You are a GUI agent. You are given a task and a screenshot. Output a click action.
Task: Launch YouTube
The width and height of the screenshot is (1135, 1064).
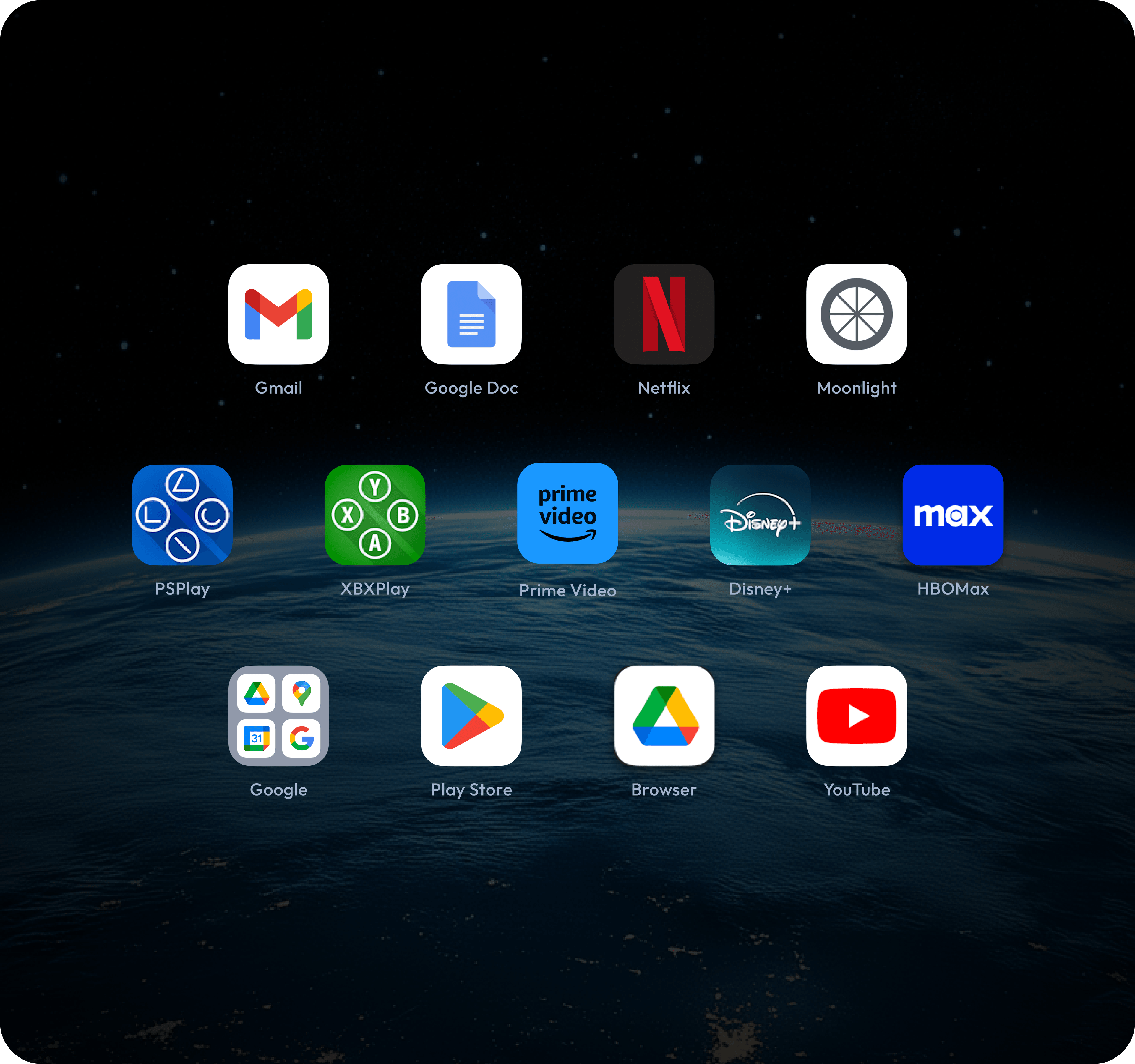tap(856, 716)
